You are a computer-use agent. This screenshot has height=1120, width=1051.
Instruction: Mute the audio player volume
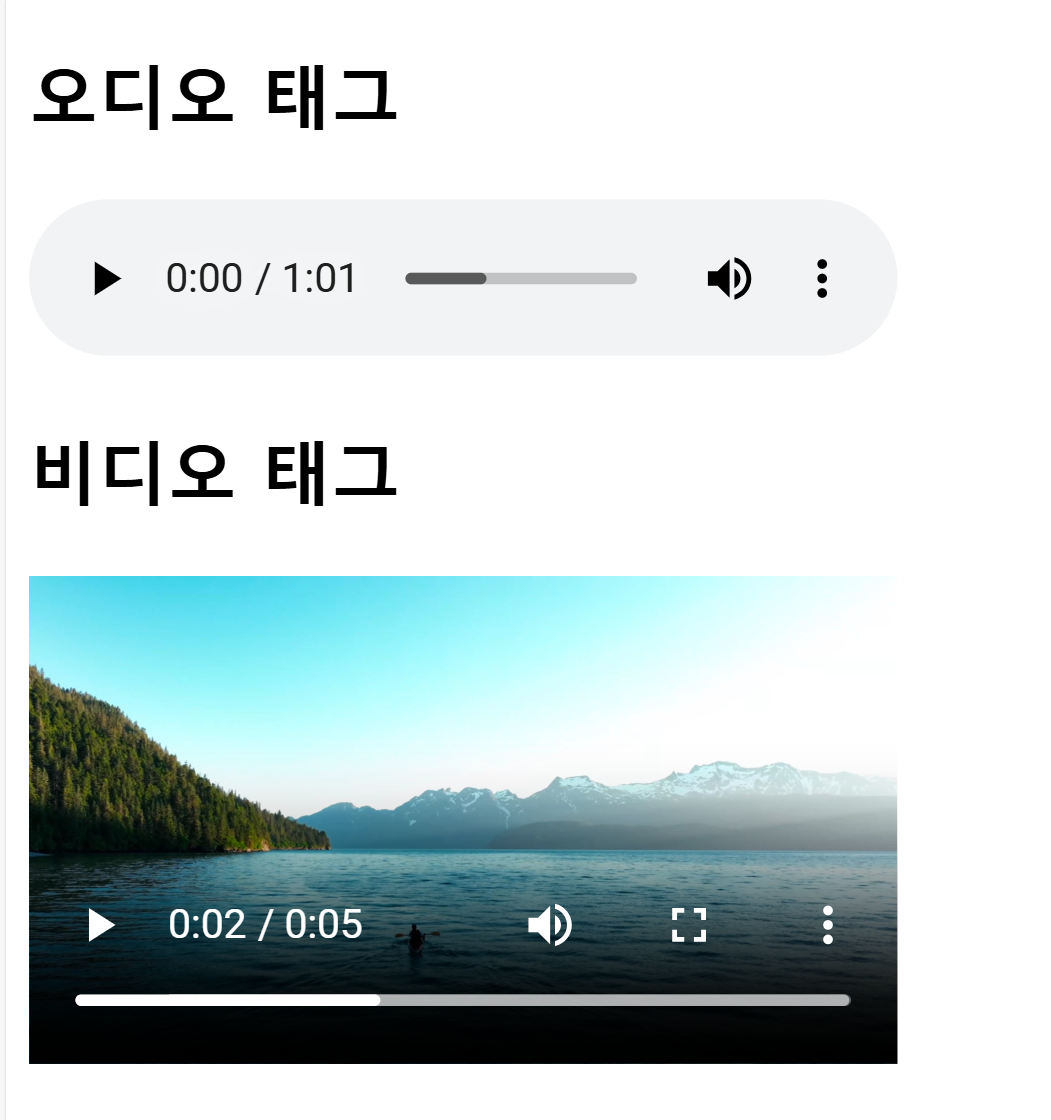tap(729, 279)
